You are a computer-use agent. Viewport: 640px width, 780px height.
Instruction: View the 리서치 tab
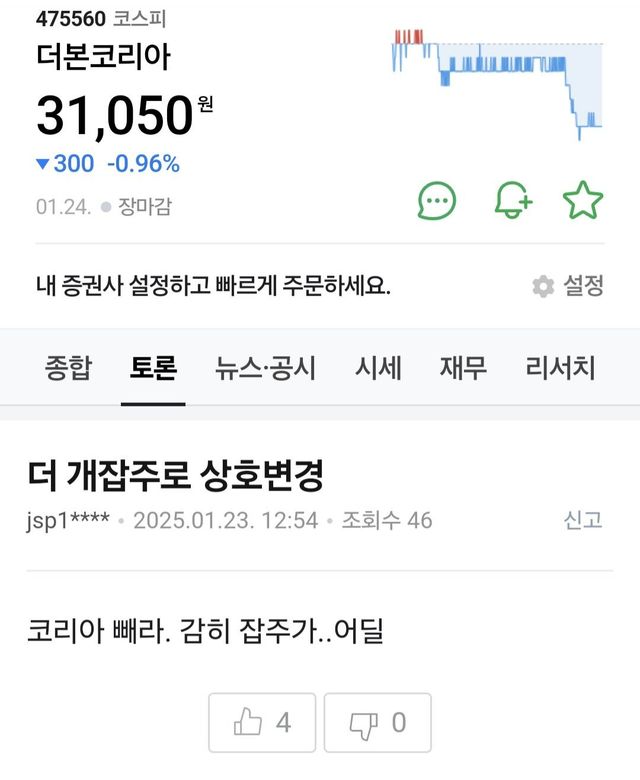[x=560, y=368]
